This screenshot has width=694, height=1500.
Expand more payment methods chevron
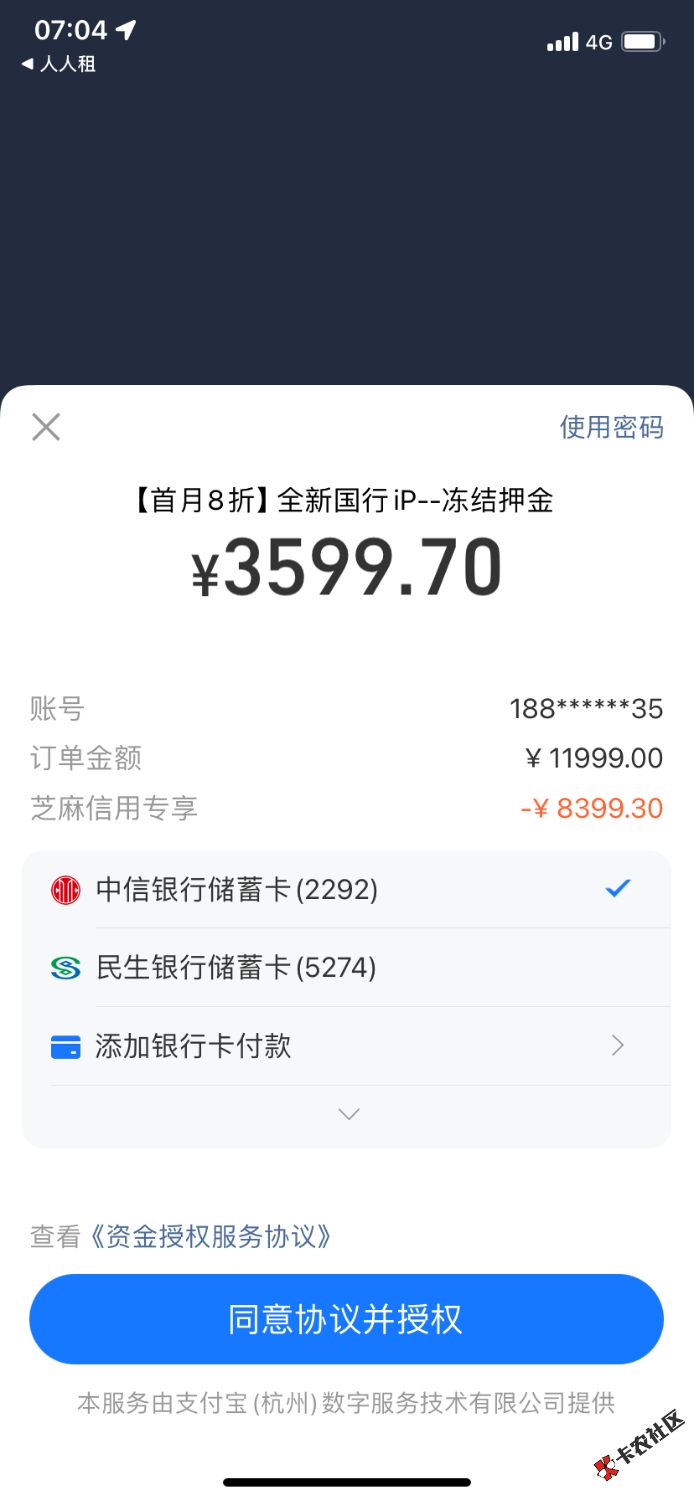tap(348, 1114)
